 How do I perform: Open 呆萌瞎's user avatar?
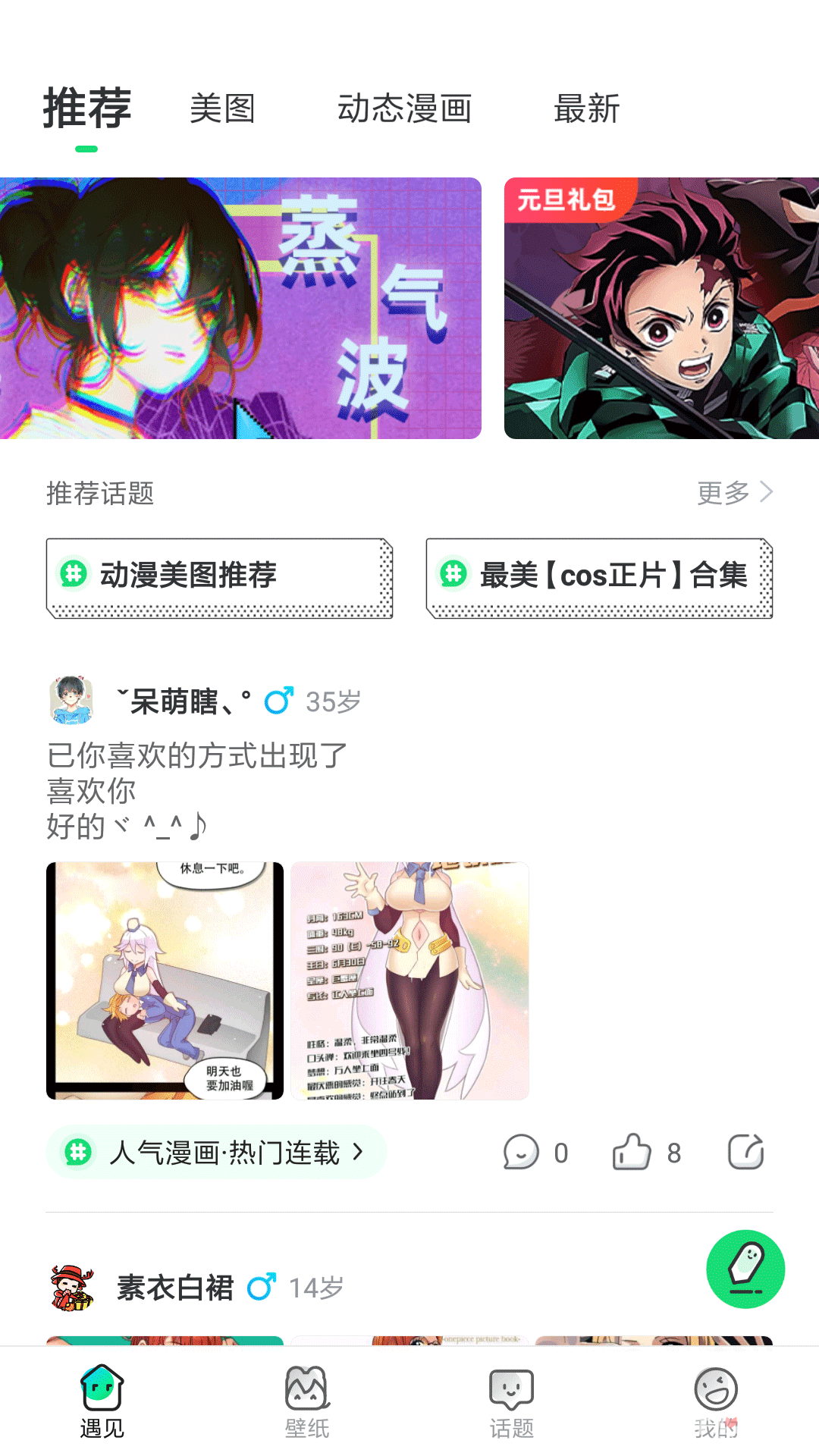(71, 699)
